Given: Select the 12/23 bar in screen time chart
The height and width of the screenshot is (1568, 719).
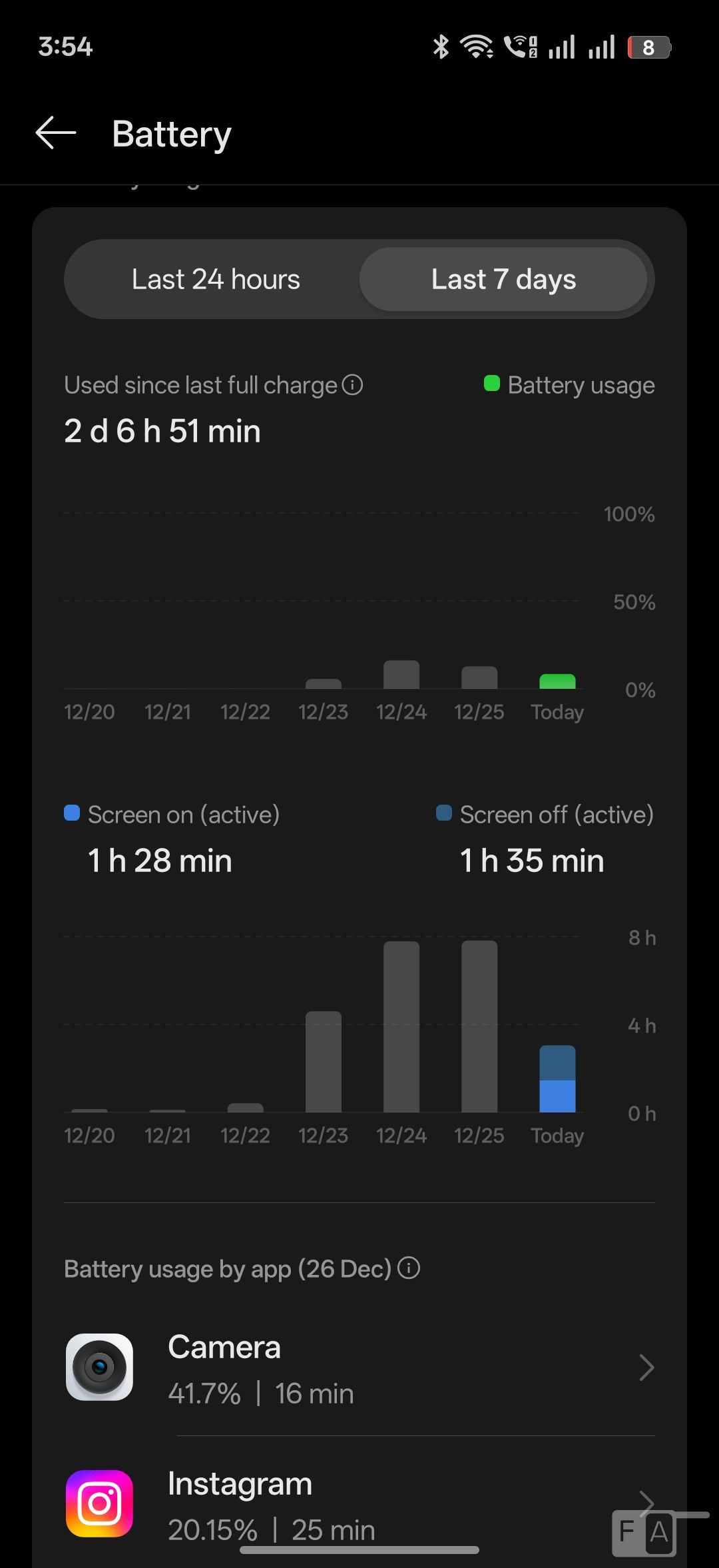Looking at the screenshot, I should point(324,1061).
